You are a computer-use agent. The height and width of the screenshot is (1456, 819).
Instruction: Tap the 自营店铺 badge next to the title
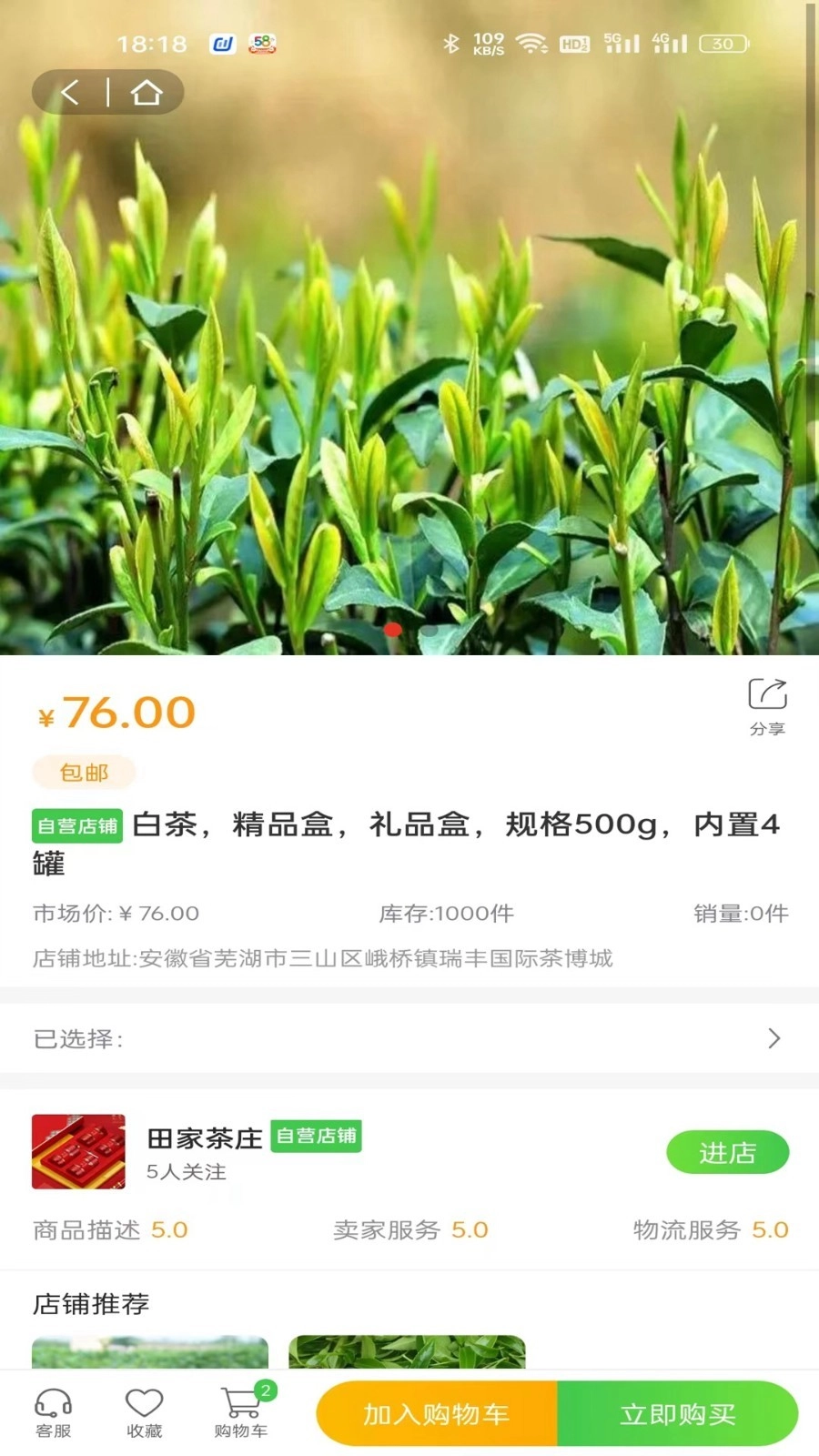76,824
